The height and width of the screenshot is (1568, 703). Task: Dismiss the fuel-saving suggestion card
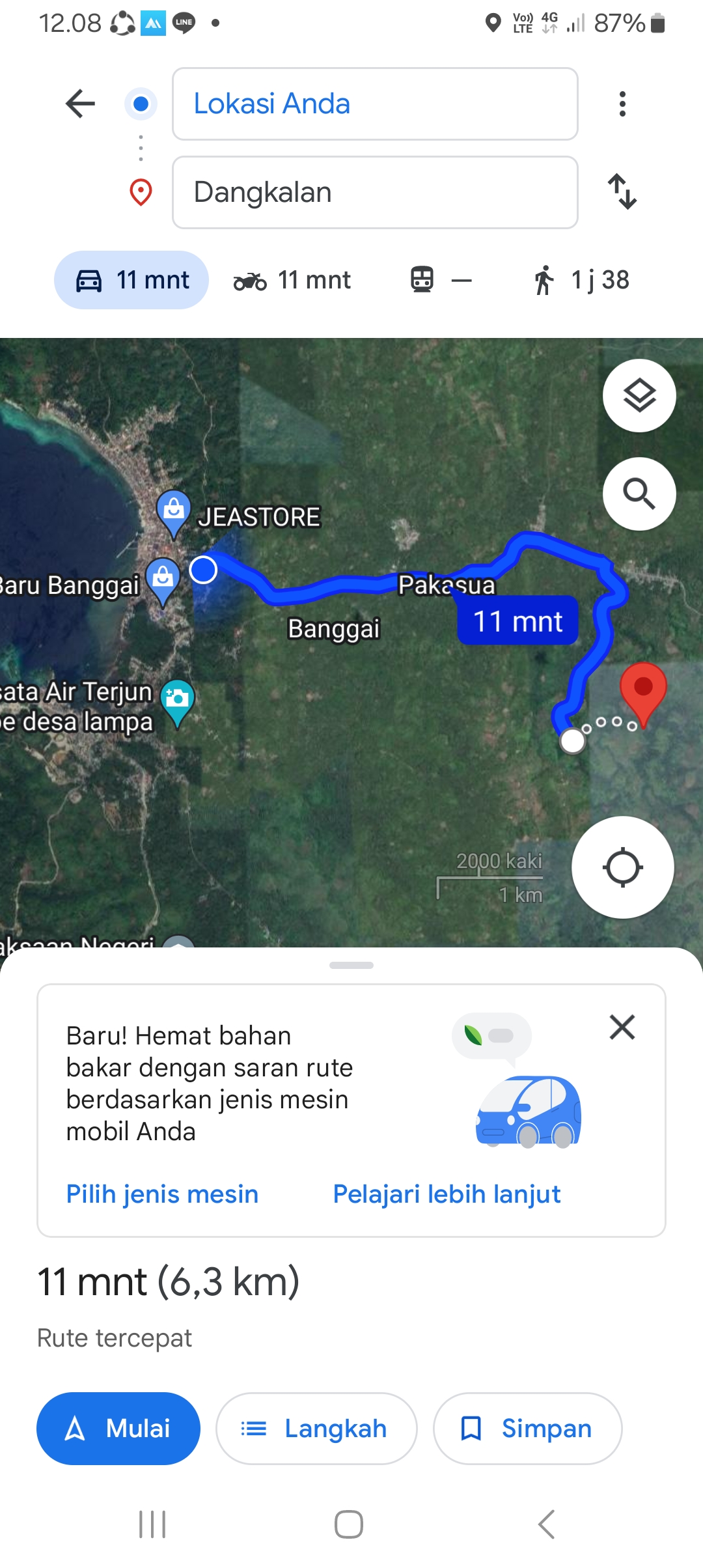point(622,1028)
